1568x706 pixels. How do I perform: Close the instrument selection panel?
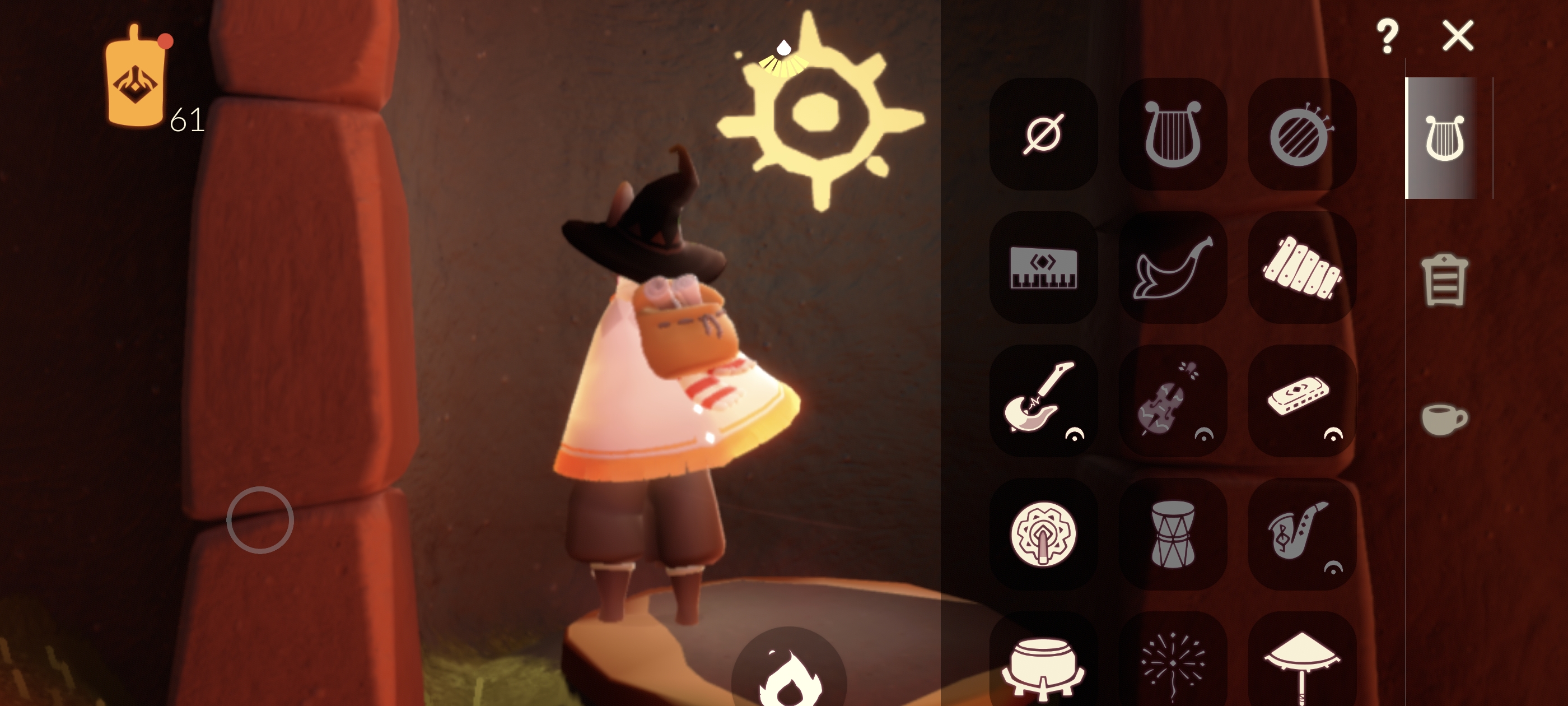pyautogui.click(x=1458, y=36)
